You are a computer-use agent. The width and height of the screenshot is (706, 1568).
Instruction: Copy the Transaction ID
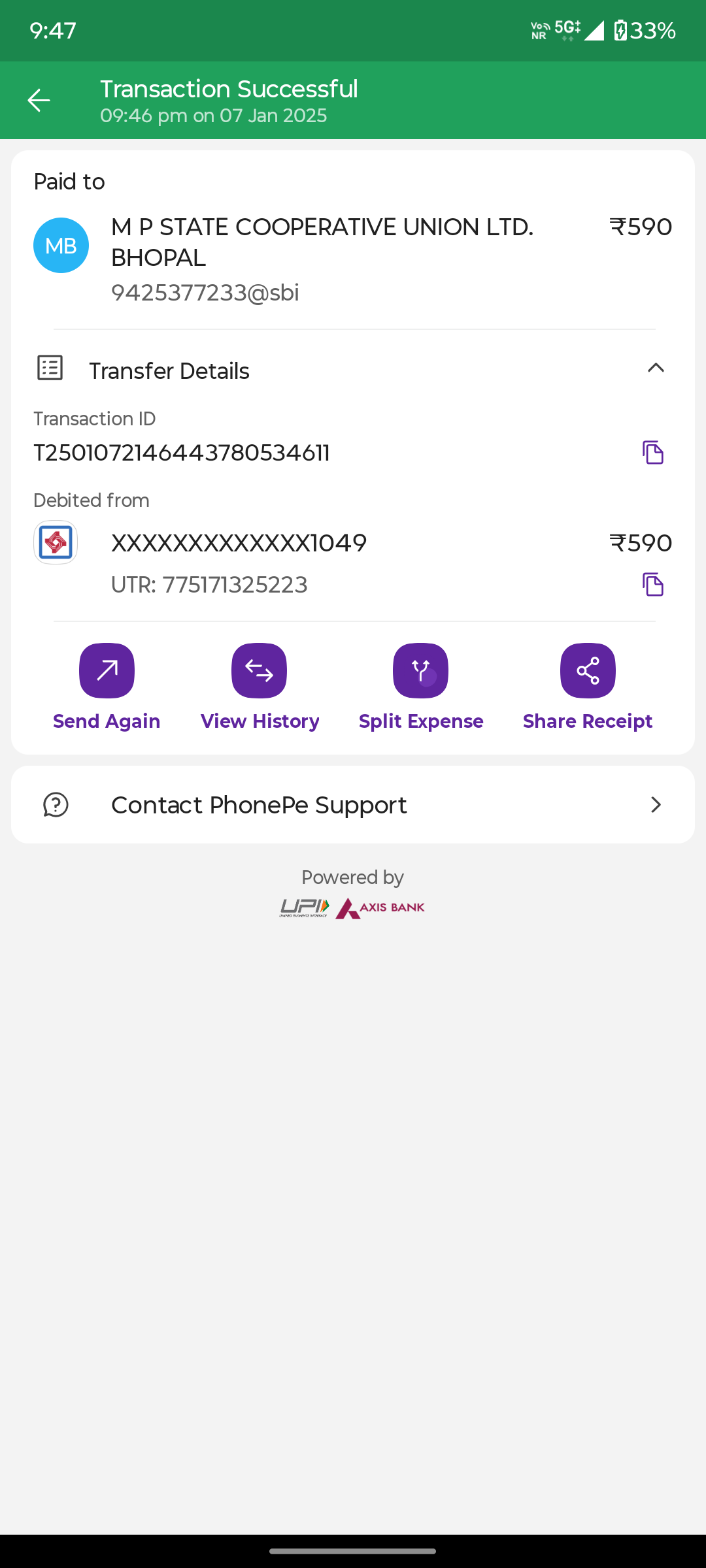pyautogui.click(x=652, y=452)
